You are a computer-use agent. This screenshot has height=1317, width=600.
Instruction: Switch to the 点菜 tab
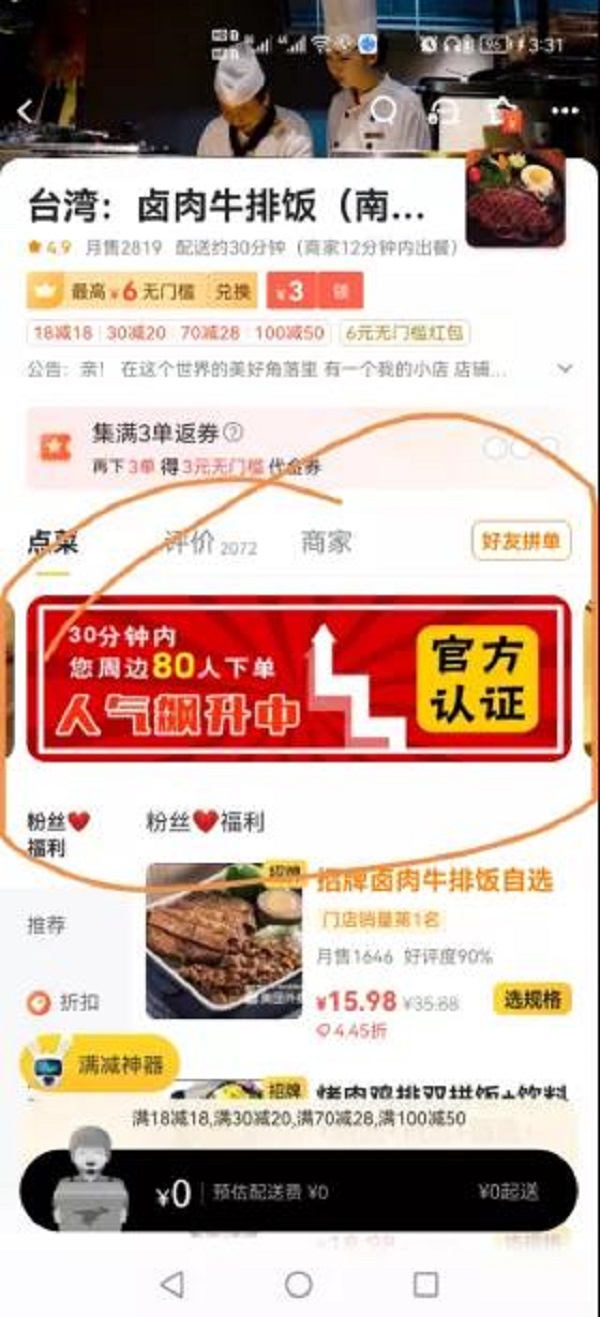coord(52,543)
